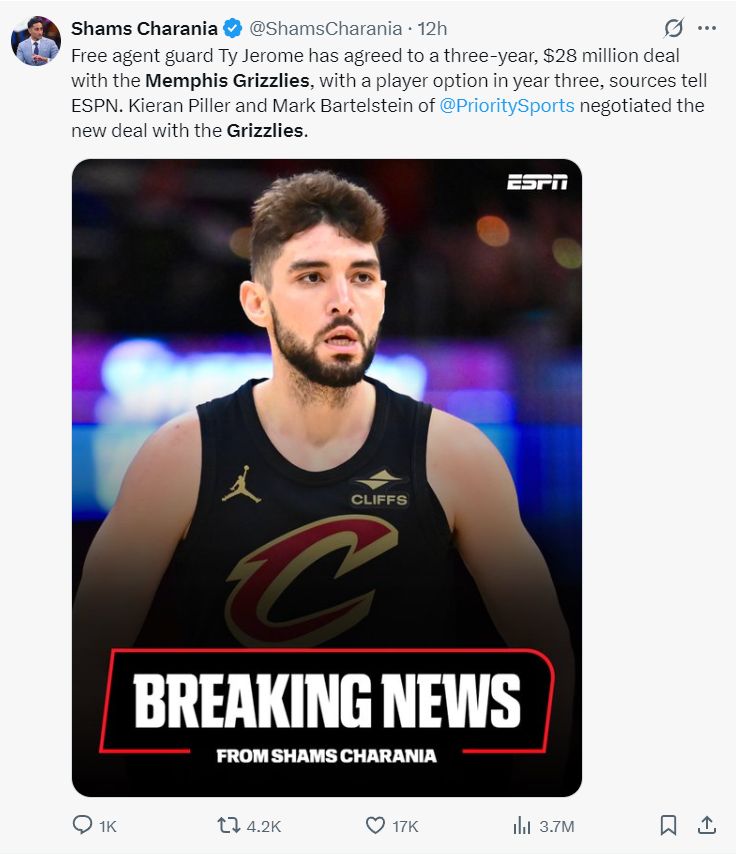The image size is (736, 854).
Task: View the post's analytics
Action: 521,825
